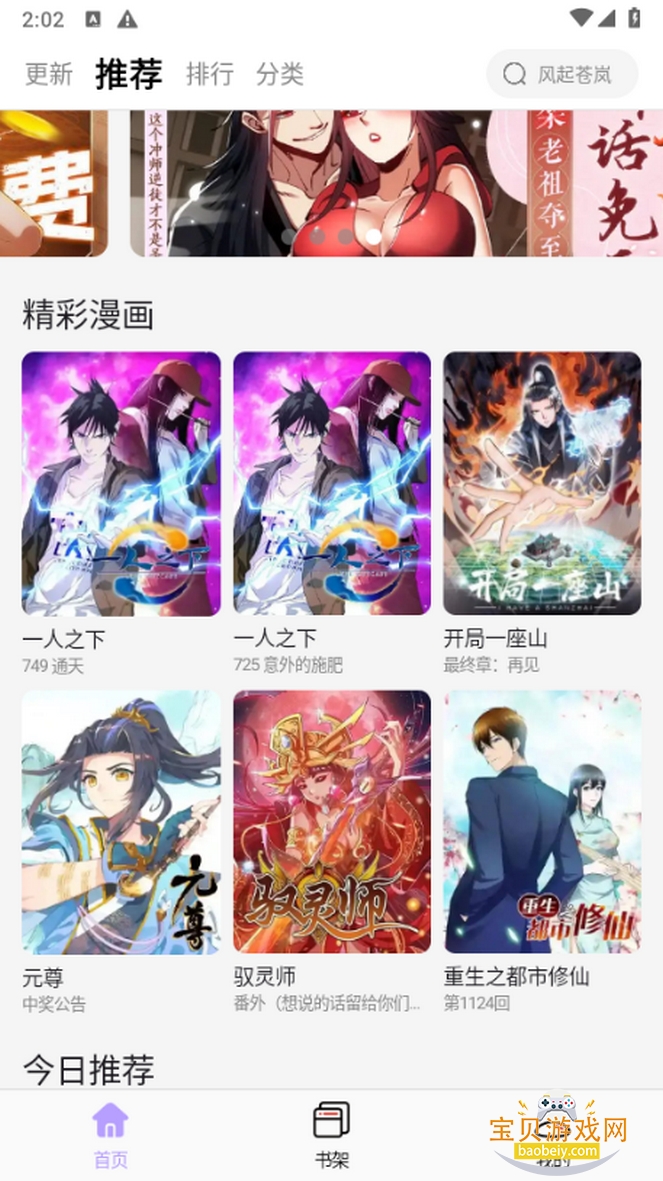This screenshot has width=663, height=1181.
Task: Tap the search box showing 风起苍岚
Action: [x=561, y=74]
